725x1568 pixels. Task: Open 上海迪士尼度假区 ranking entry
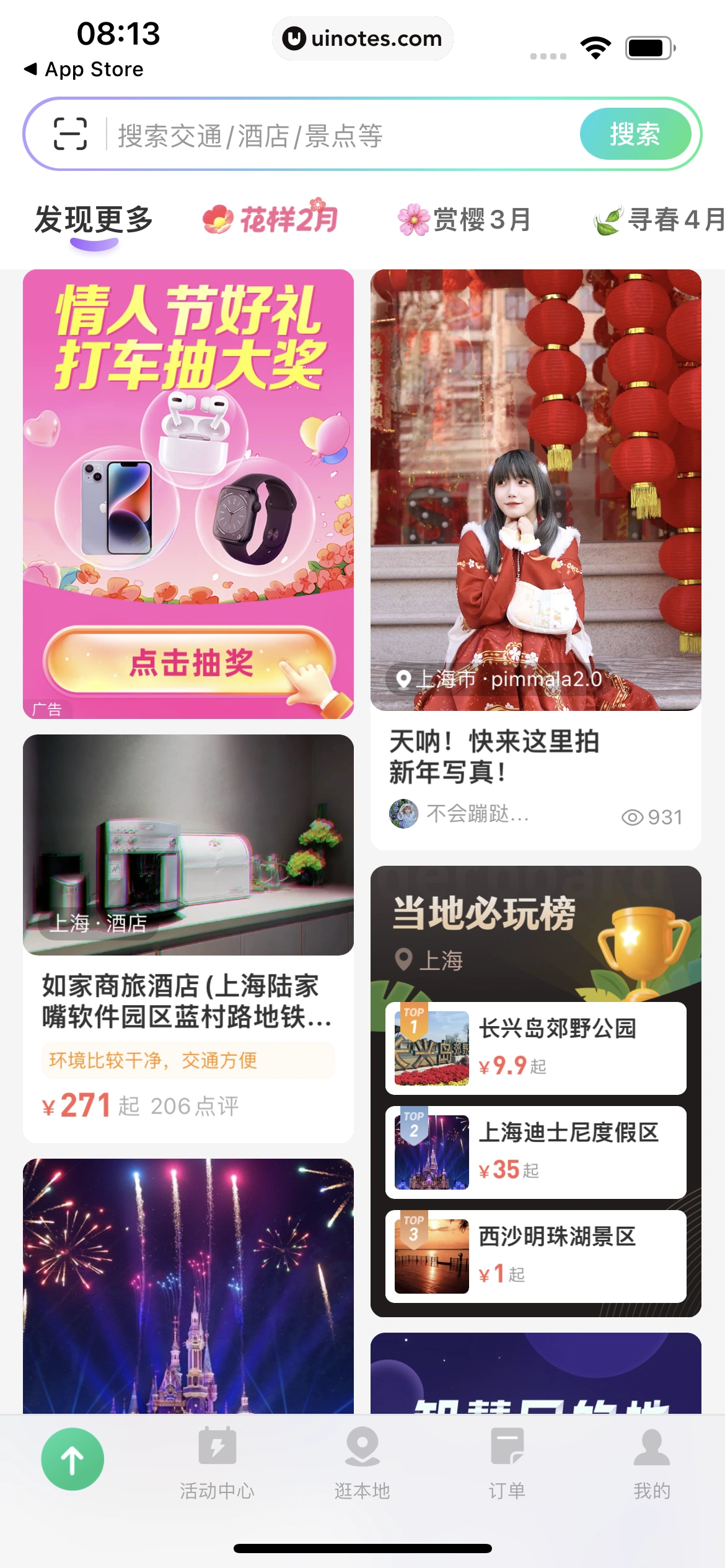(x=535, y=1152)
